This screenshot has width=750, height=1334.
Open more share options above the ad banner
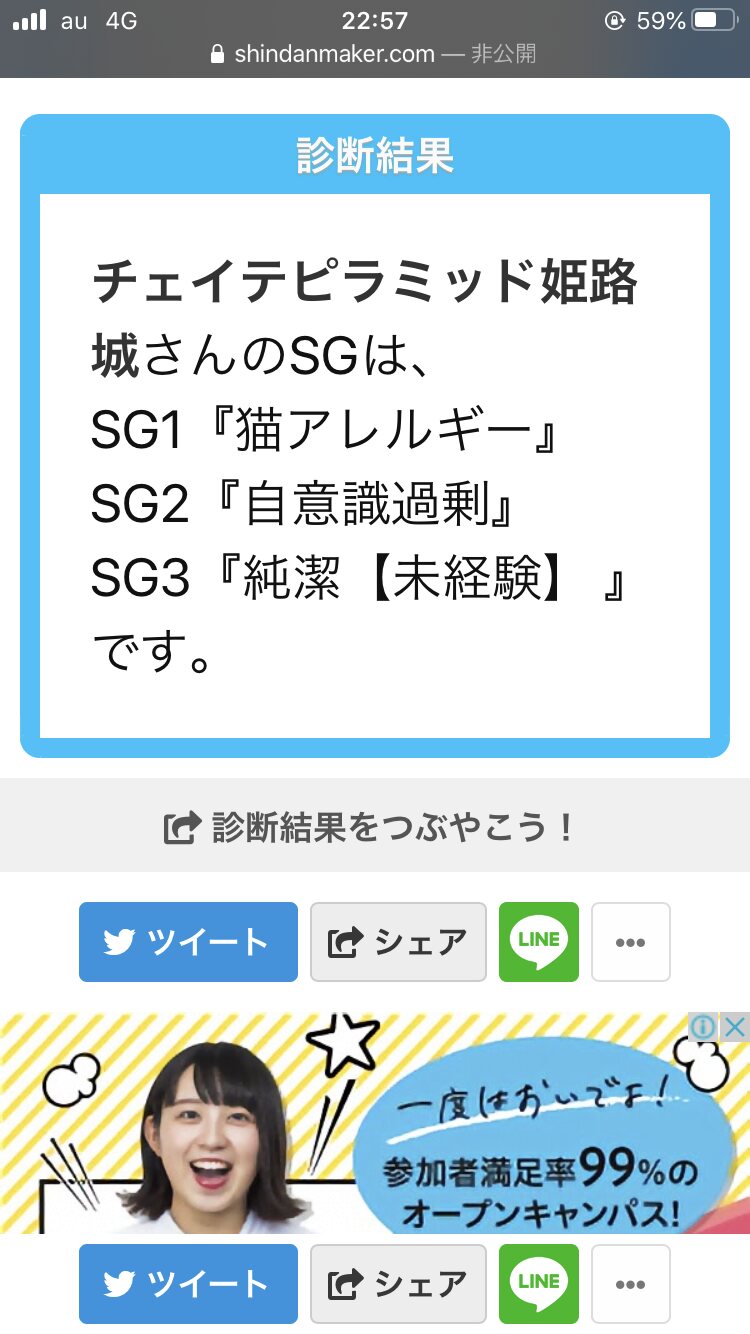point(630,942)
